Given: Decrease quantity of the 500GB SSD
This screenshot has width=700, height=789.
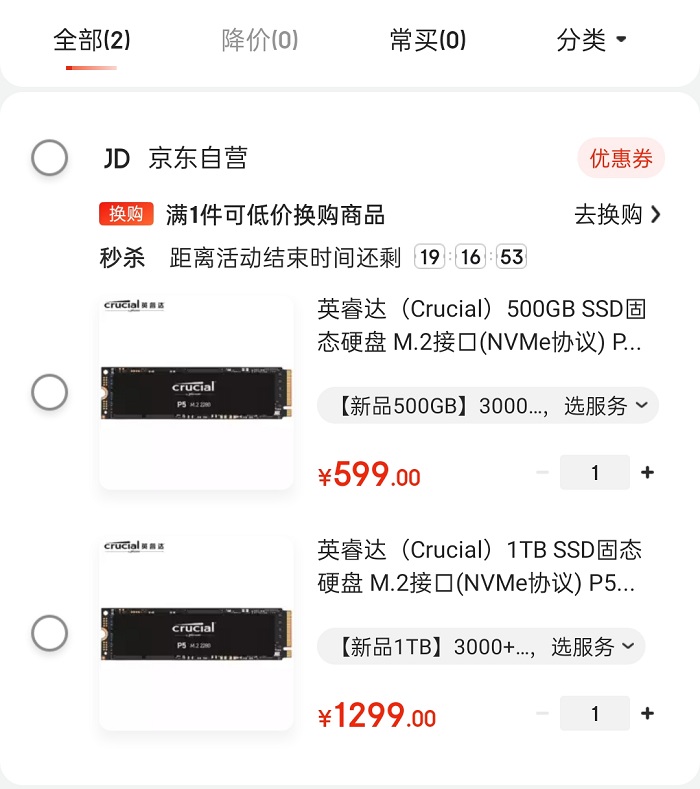Looking at the screenshot, I should (x=543, y=472).
